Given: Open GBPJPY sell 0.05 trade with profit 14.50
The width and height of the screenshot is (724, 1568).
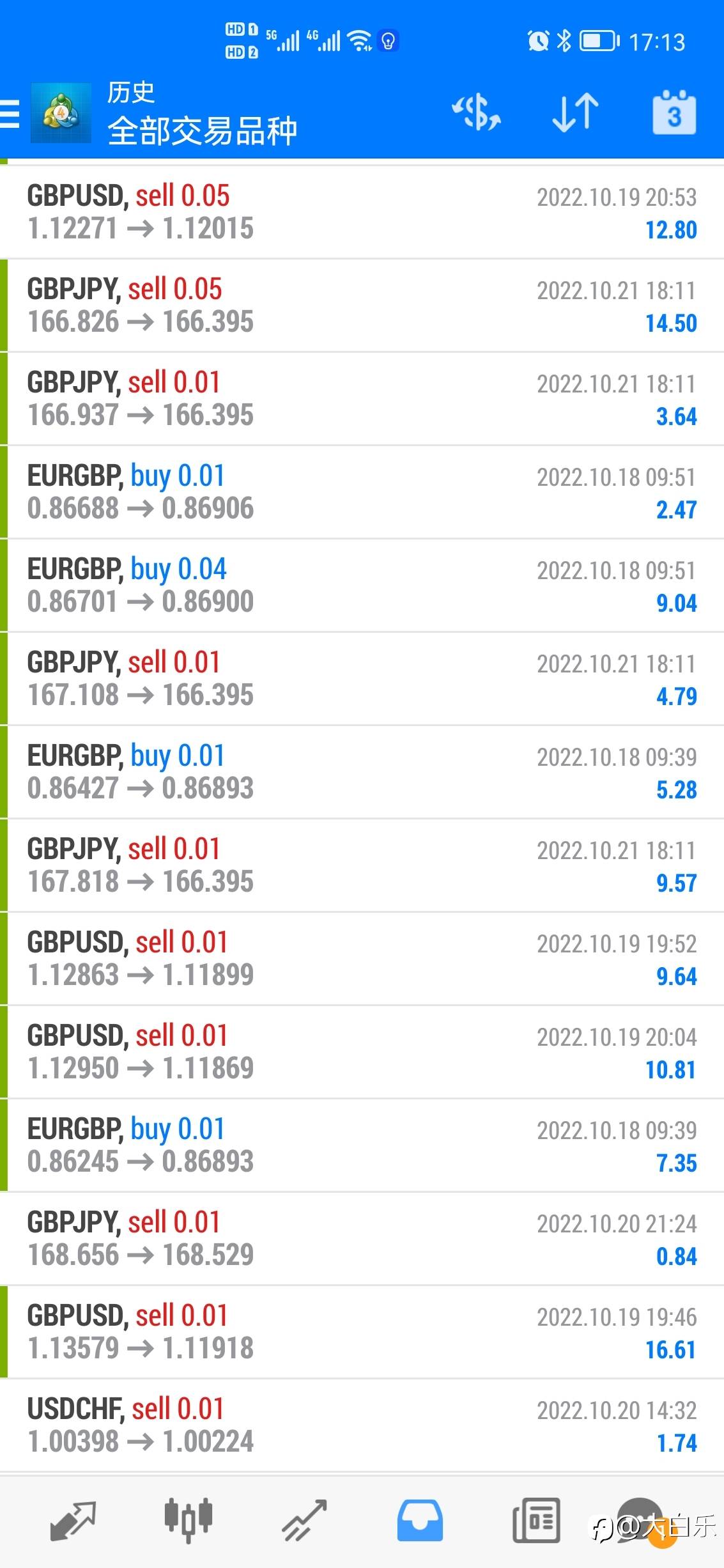Looking at the screenshot, I should [362, 306].
